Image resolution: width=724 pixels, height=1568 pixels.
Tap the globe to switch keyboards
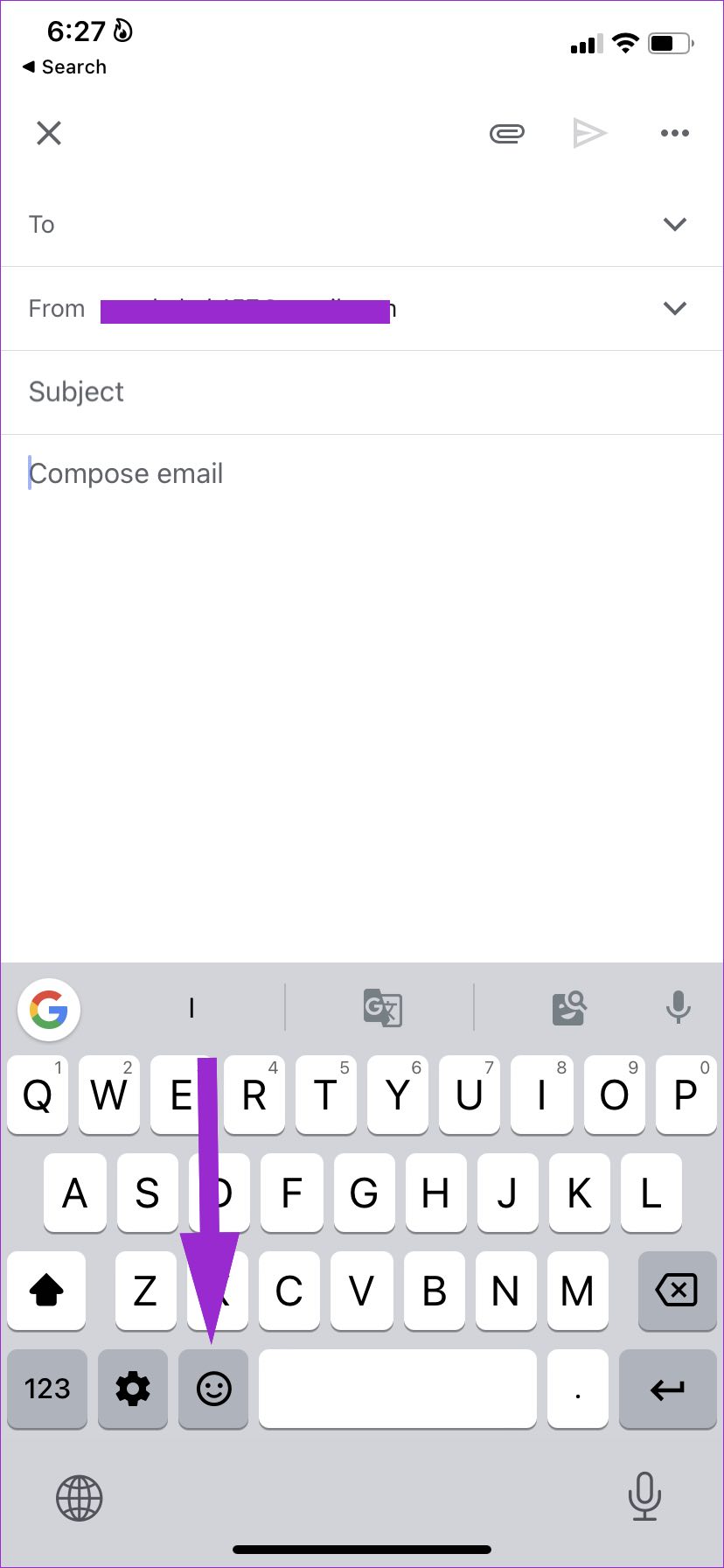tap(80, 1498)
